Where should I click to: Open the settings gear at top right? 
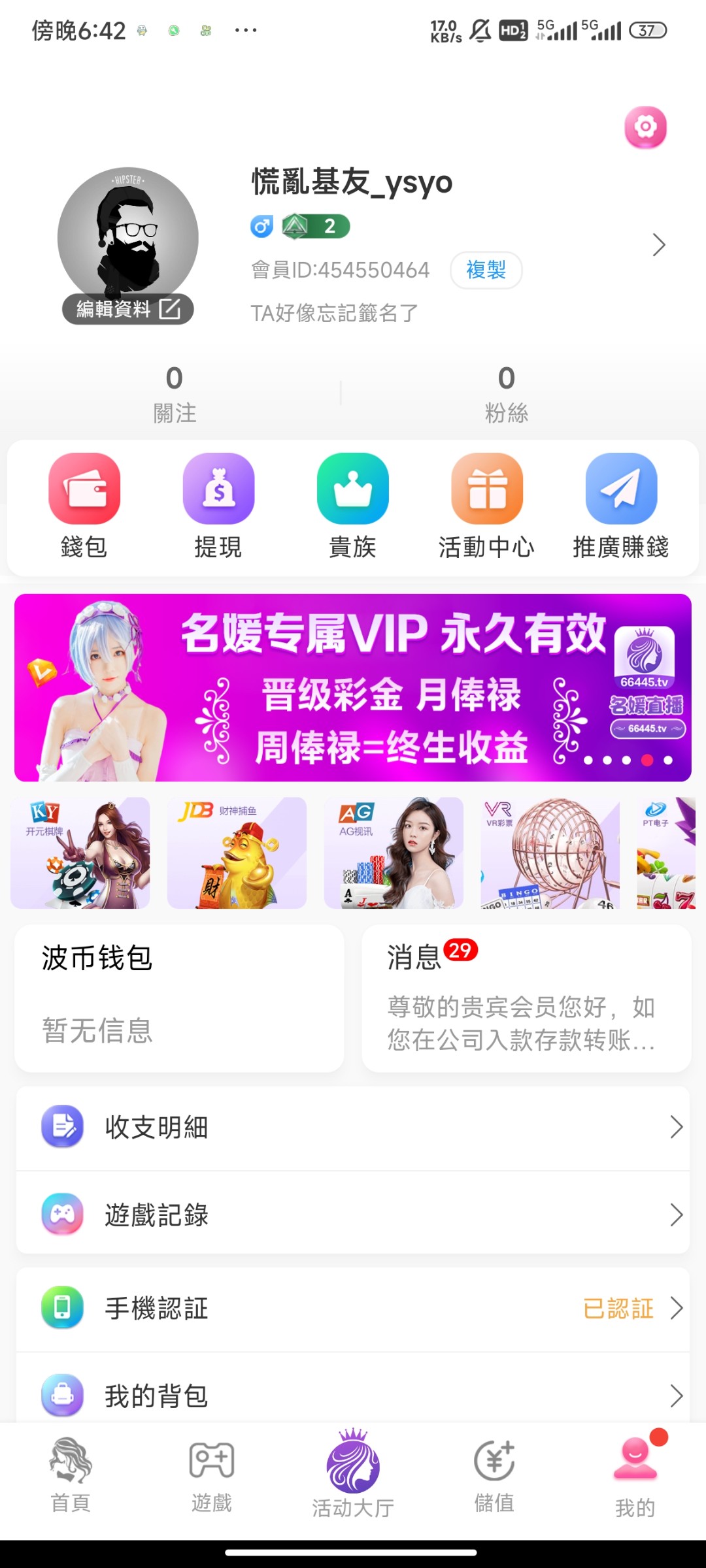pyautogui.click(x=646, y=127)
